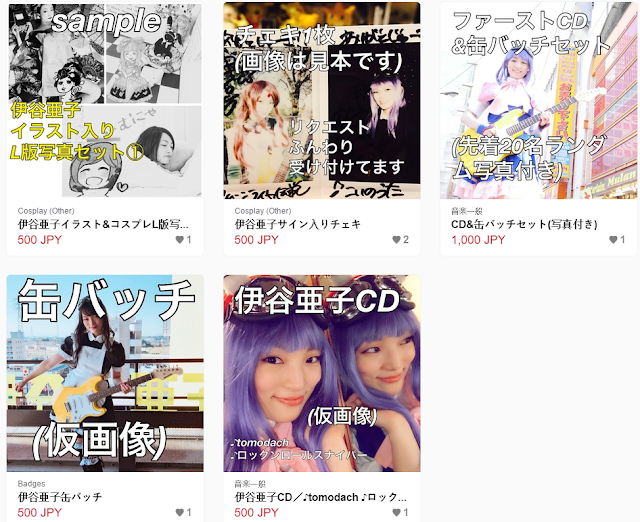Viewport: 640px width, 522px height.
Task: Like the 伊谷亜子缶バッチ item
Action: [x=178, y=512]
